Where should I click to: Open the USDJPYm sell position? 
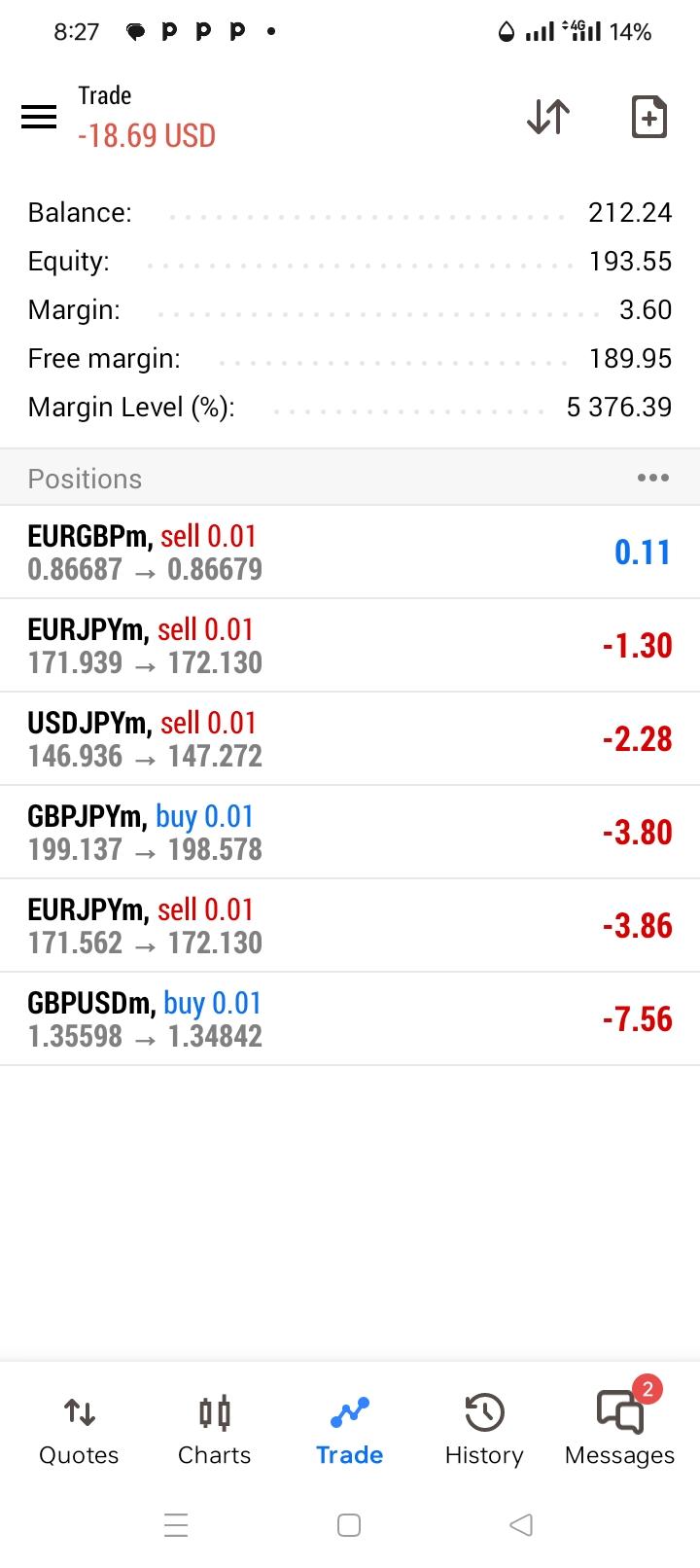point(350,738)
